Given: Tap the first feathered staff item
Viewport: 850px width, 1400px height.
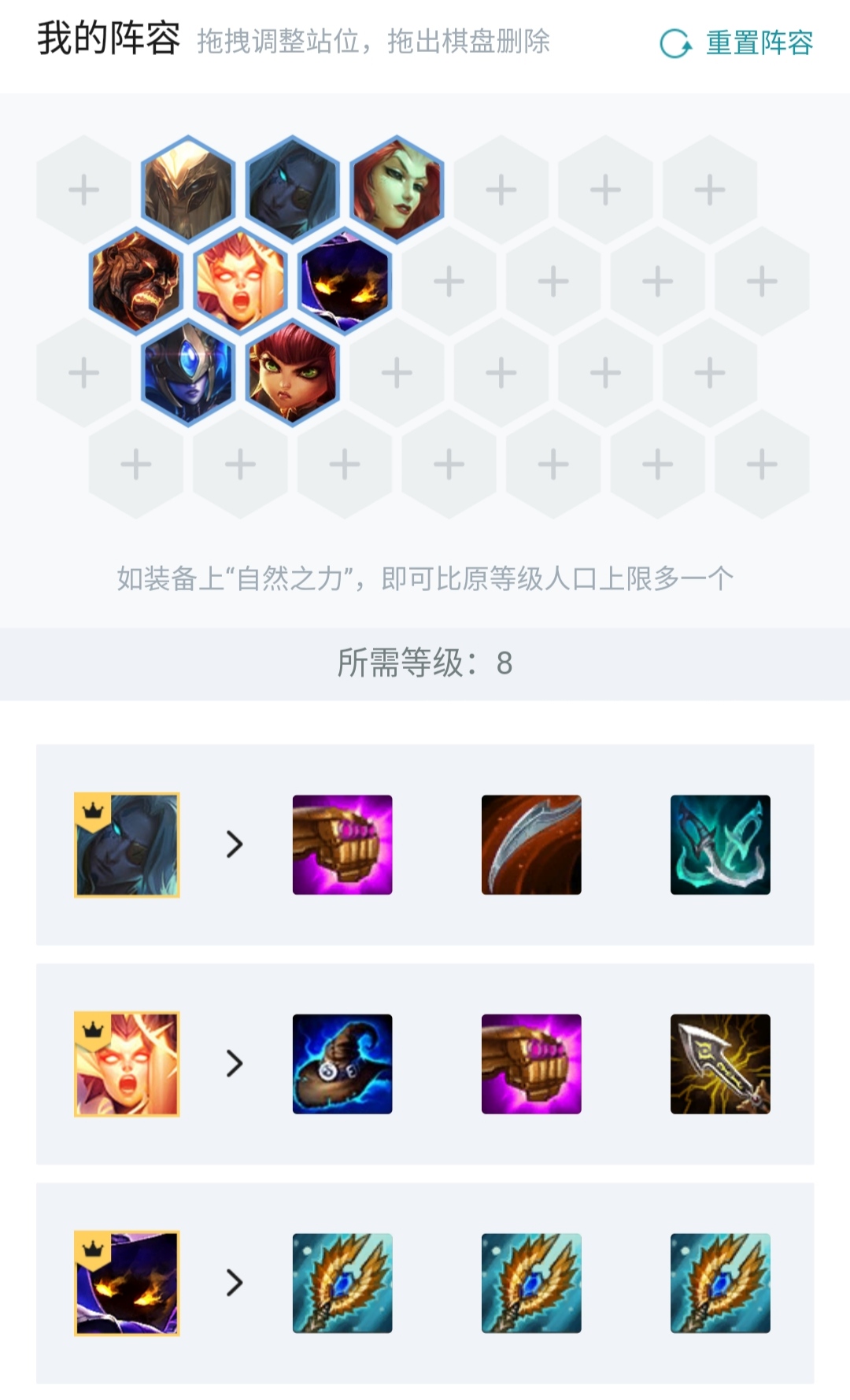Looking at the screenshot, I should pyautogui.click(x=342, y=1284).
